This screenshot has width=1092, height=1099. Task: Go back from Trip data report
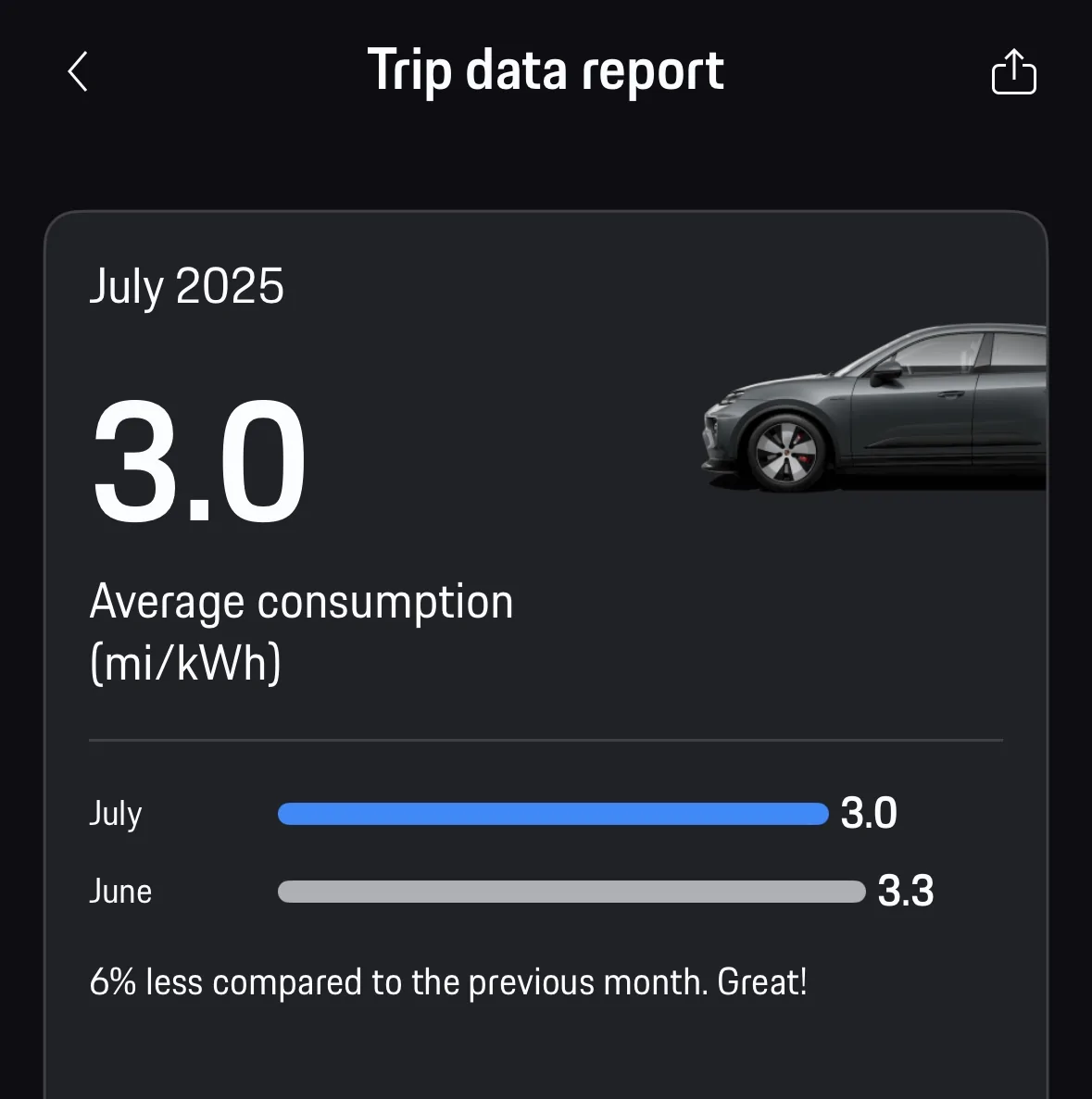pyautogui.click(x=79, y=71)
